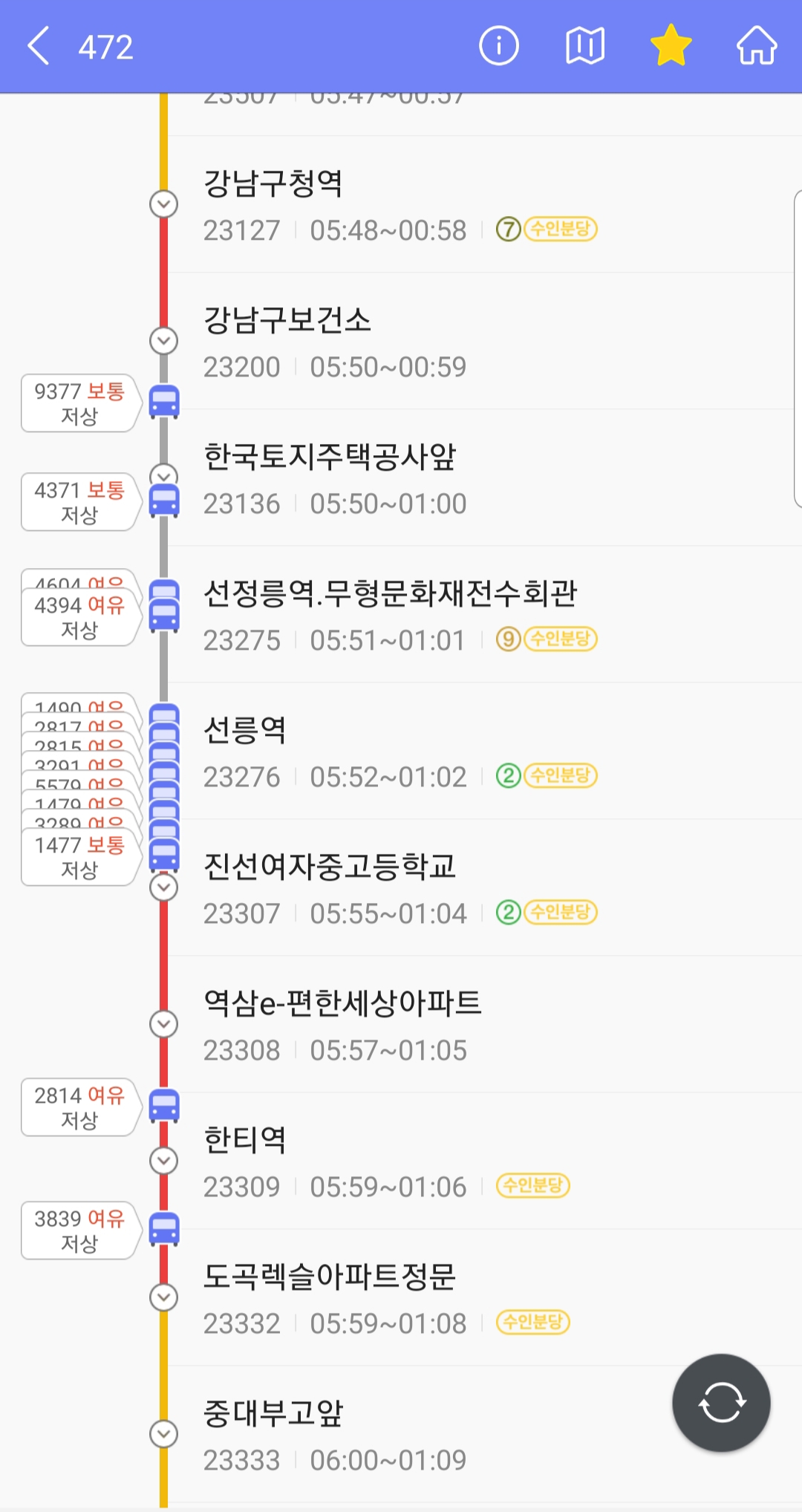The image size is (802, 1512).
Task: Open 중대부고앞 stop
Action: pyautogui.click(x=446, y=1434)
